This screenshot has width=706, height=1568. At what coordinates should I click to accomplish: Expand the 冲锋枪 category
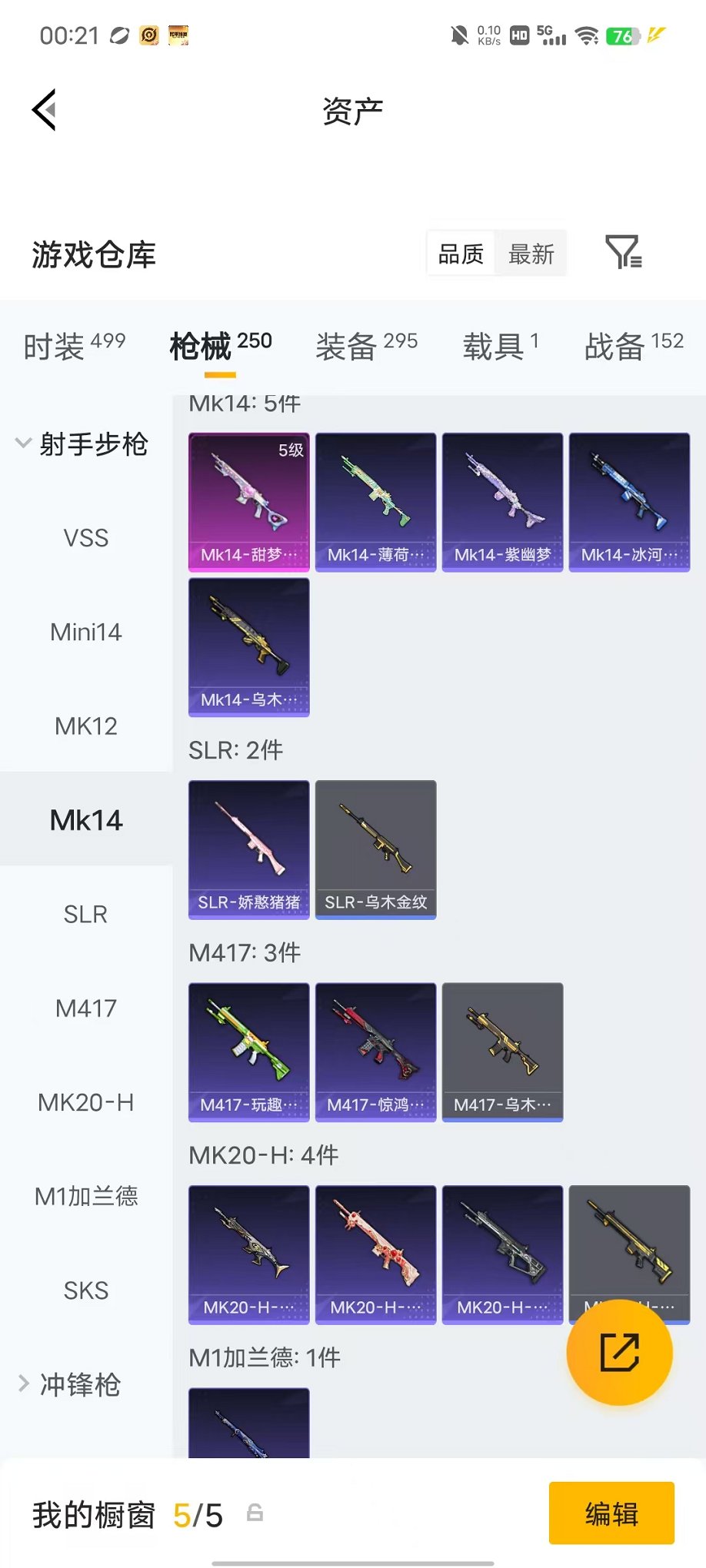[70, 1384]
